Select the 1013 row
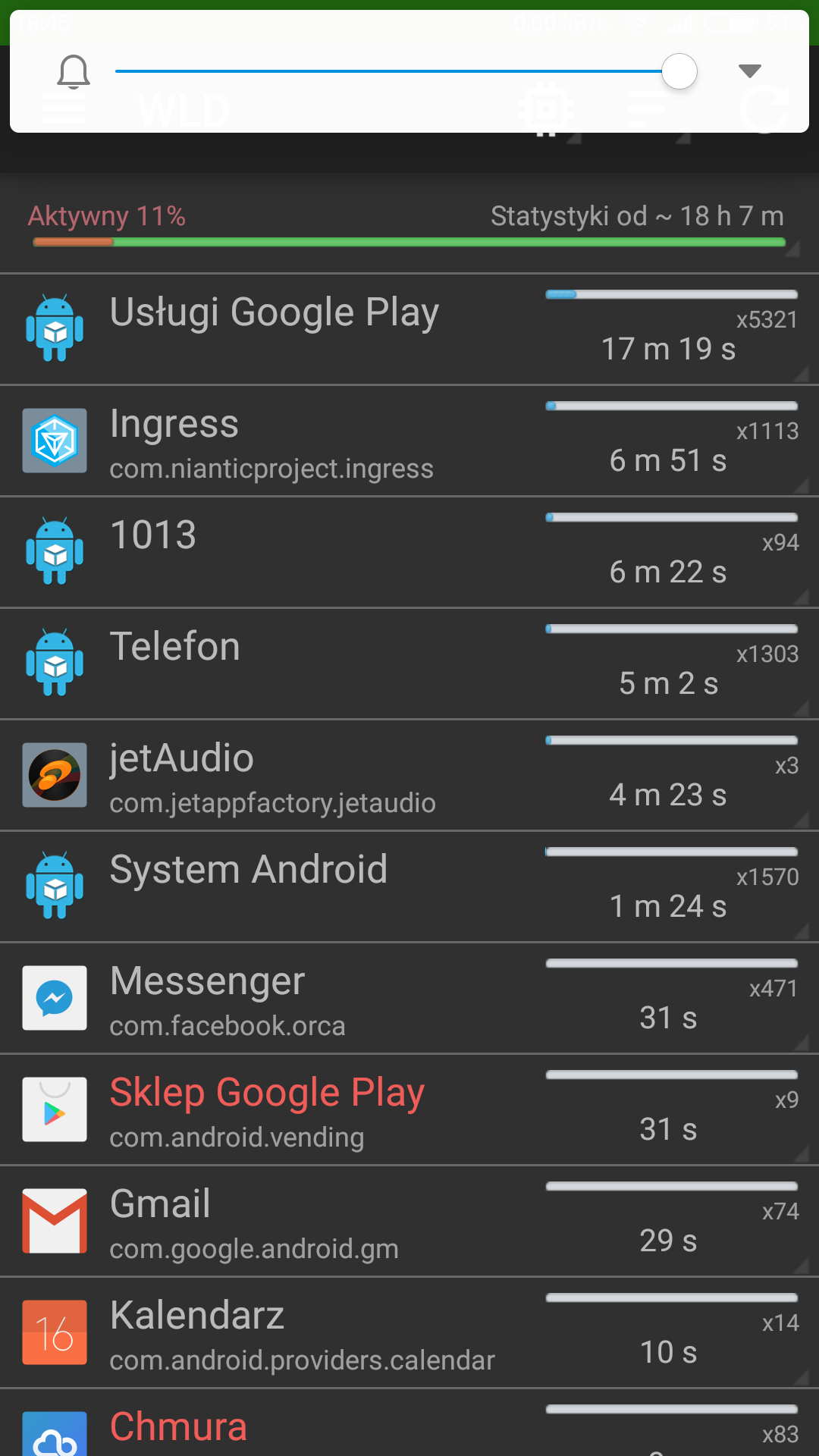Screen dimensions: 819x1456 (409, 553)
